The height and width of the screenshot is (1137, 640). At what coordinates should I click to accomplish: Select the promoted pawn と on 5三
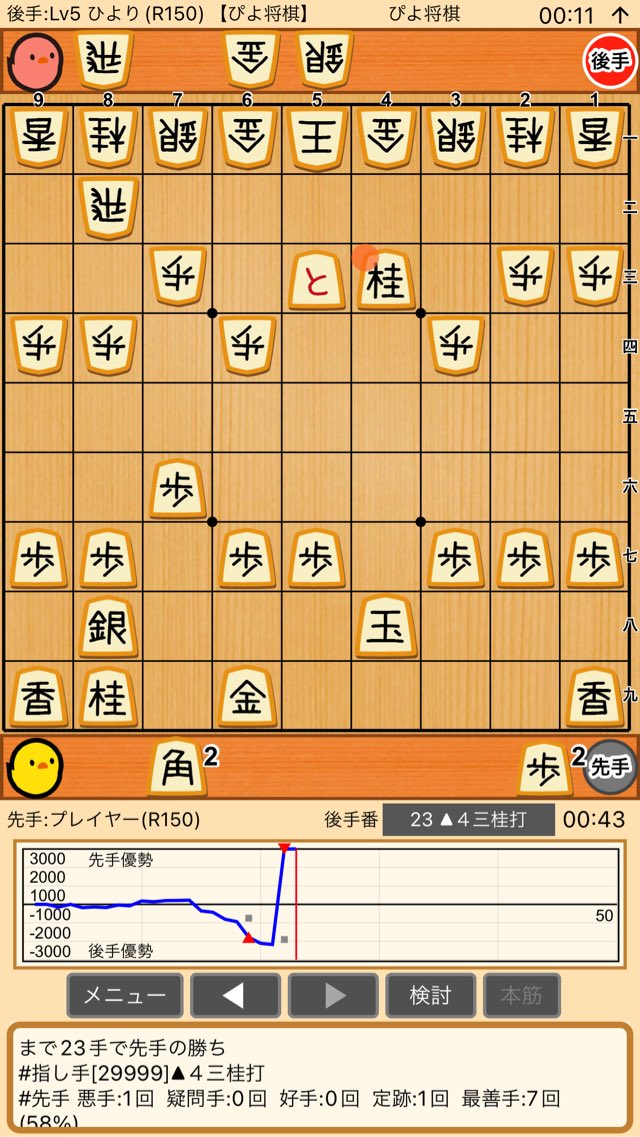tap(316, 281)
